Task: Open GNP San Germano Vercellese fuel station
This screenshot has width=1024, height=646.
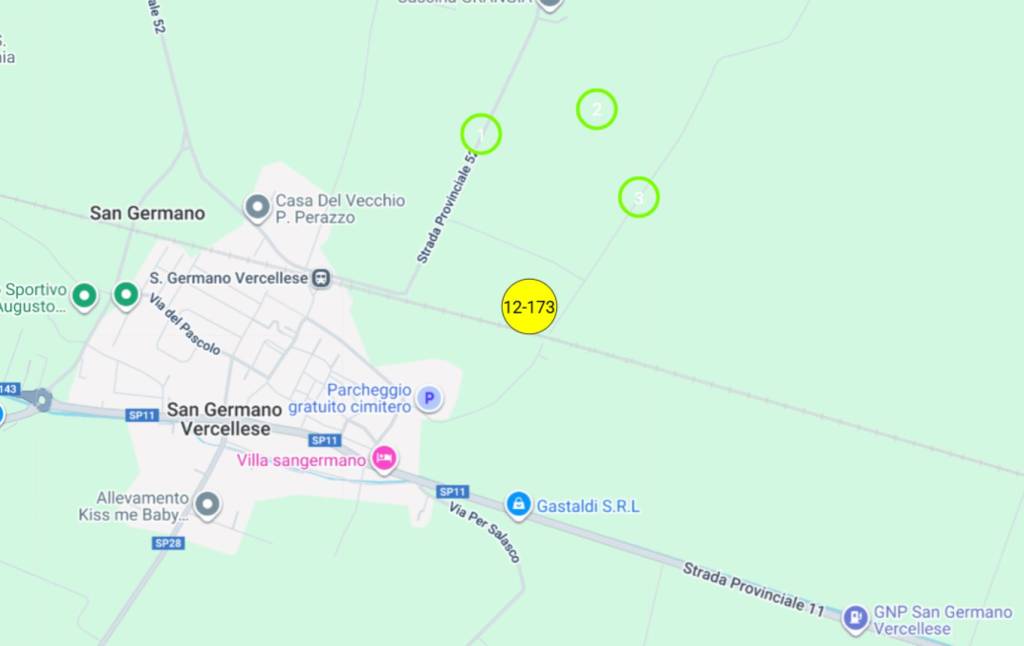Action: [855, 619]
